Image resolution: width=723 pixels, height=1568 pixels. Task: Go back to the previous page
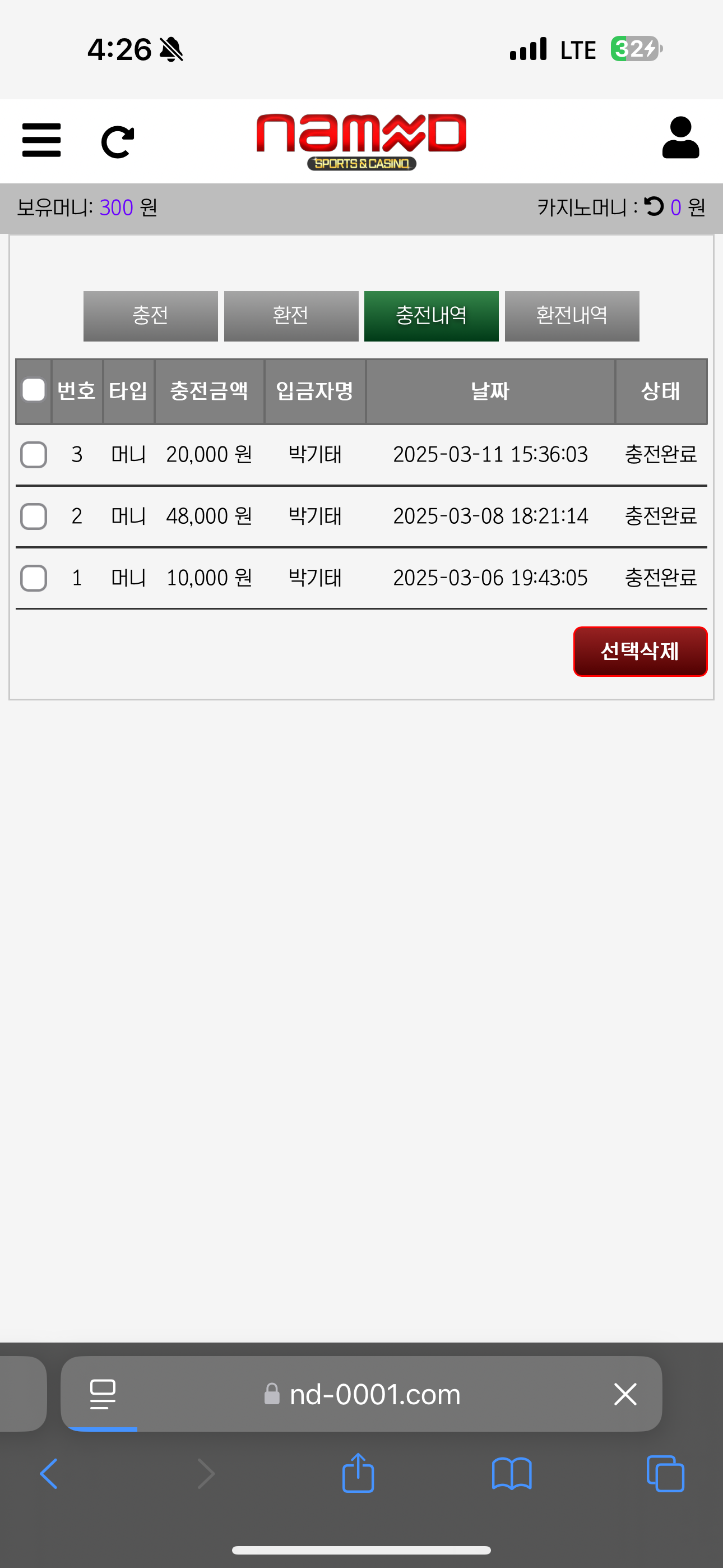(49, 1474)
